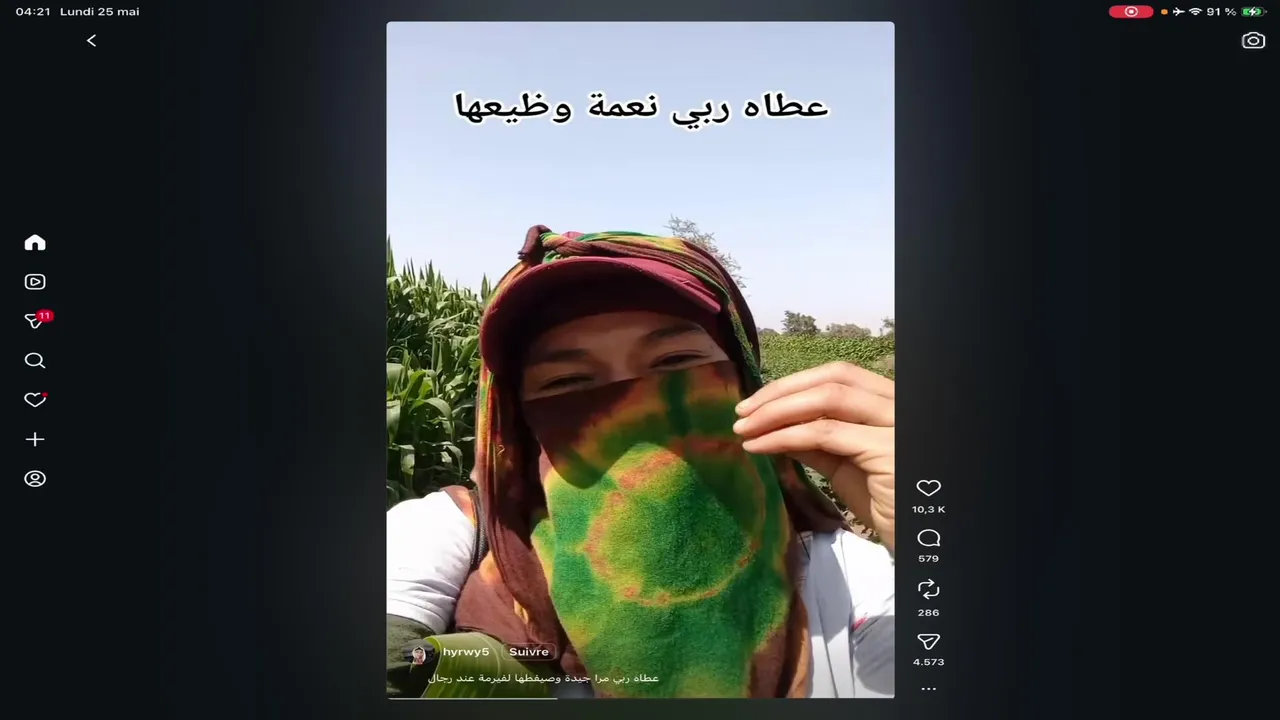Open the three-dot more options menu
1280x720 pixels.
click(928, 689)
